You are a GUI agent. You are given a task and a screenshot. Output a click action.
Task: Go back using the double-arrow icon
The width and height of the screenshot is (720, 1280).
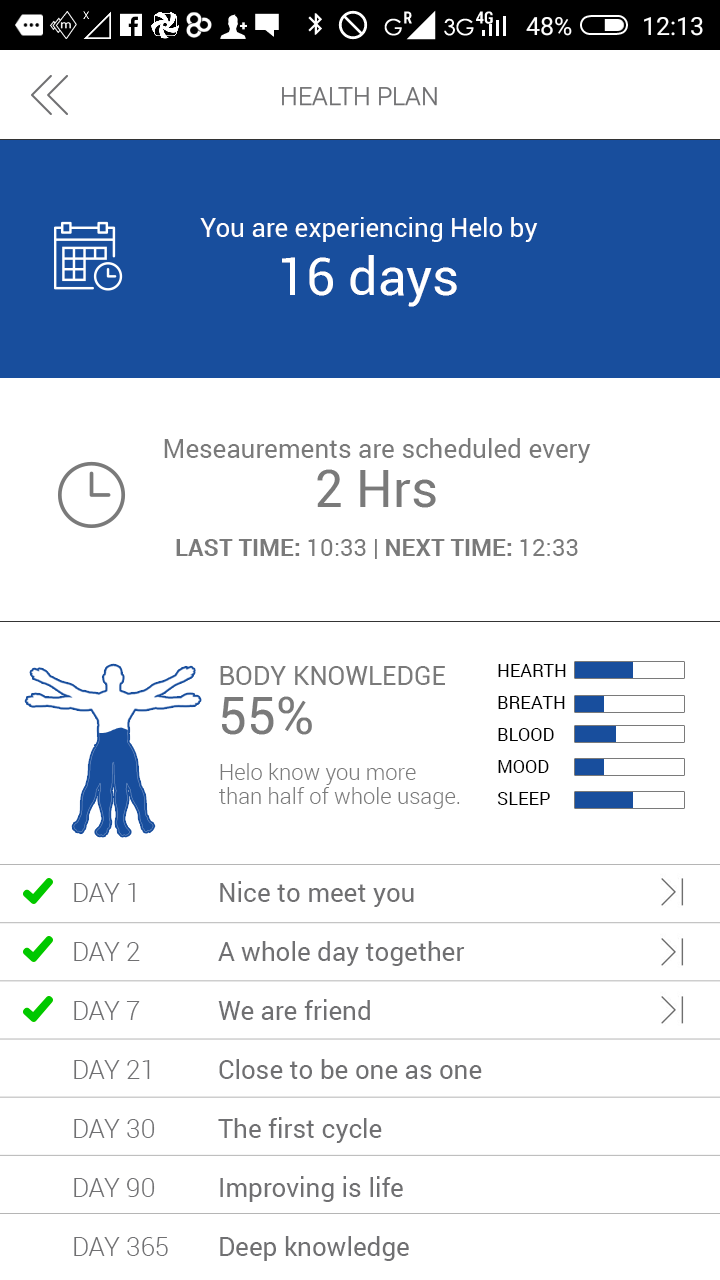click(x=50, y=96)
